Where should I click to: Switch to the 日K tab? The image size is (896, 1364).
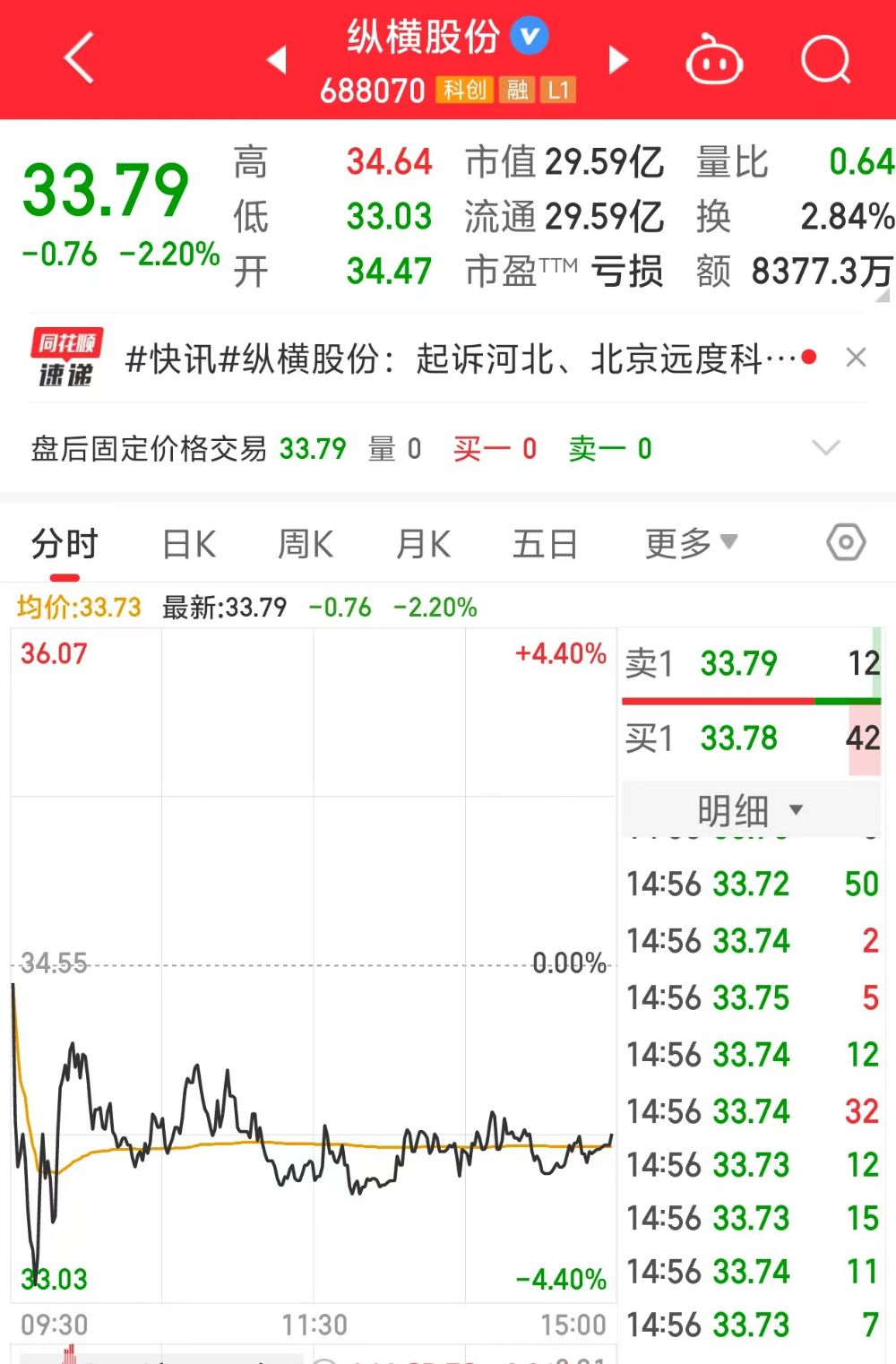(189, 544)
